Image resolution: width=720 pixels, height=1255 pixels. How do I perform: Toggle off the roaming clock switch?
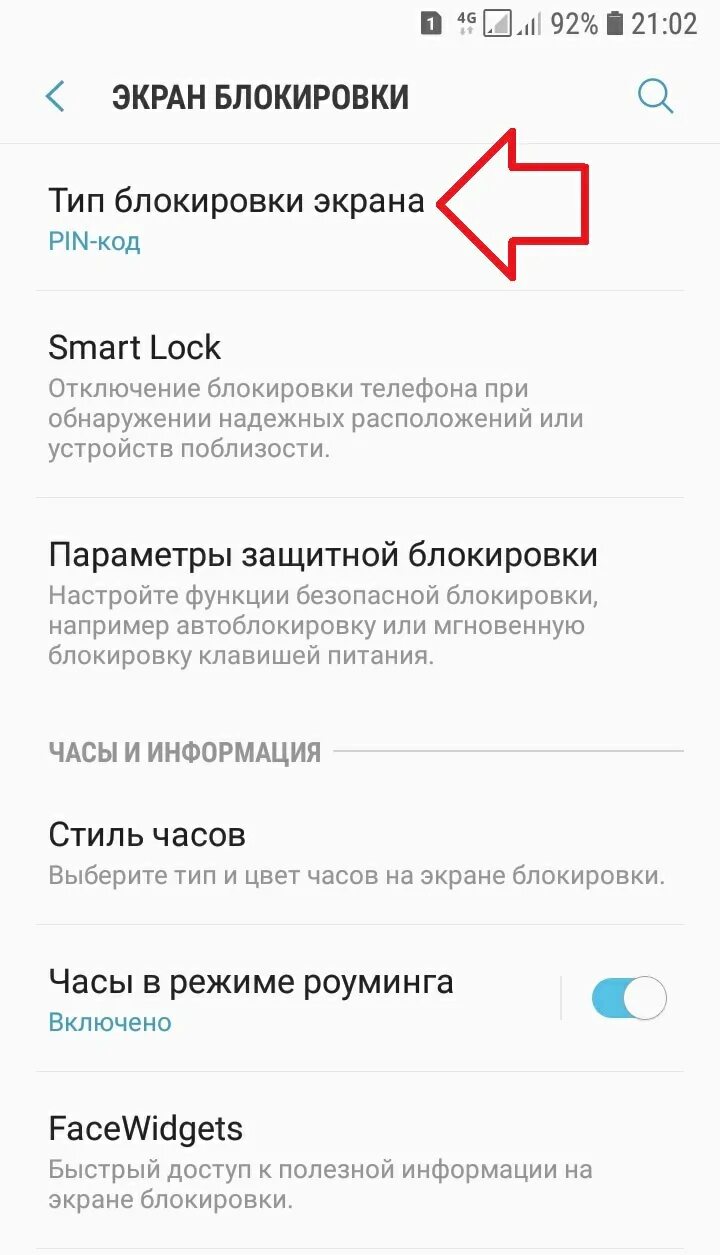(628, 998)
